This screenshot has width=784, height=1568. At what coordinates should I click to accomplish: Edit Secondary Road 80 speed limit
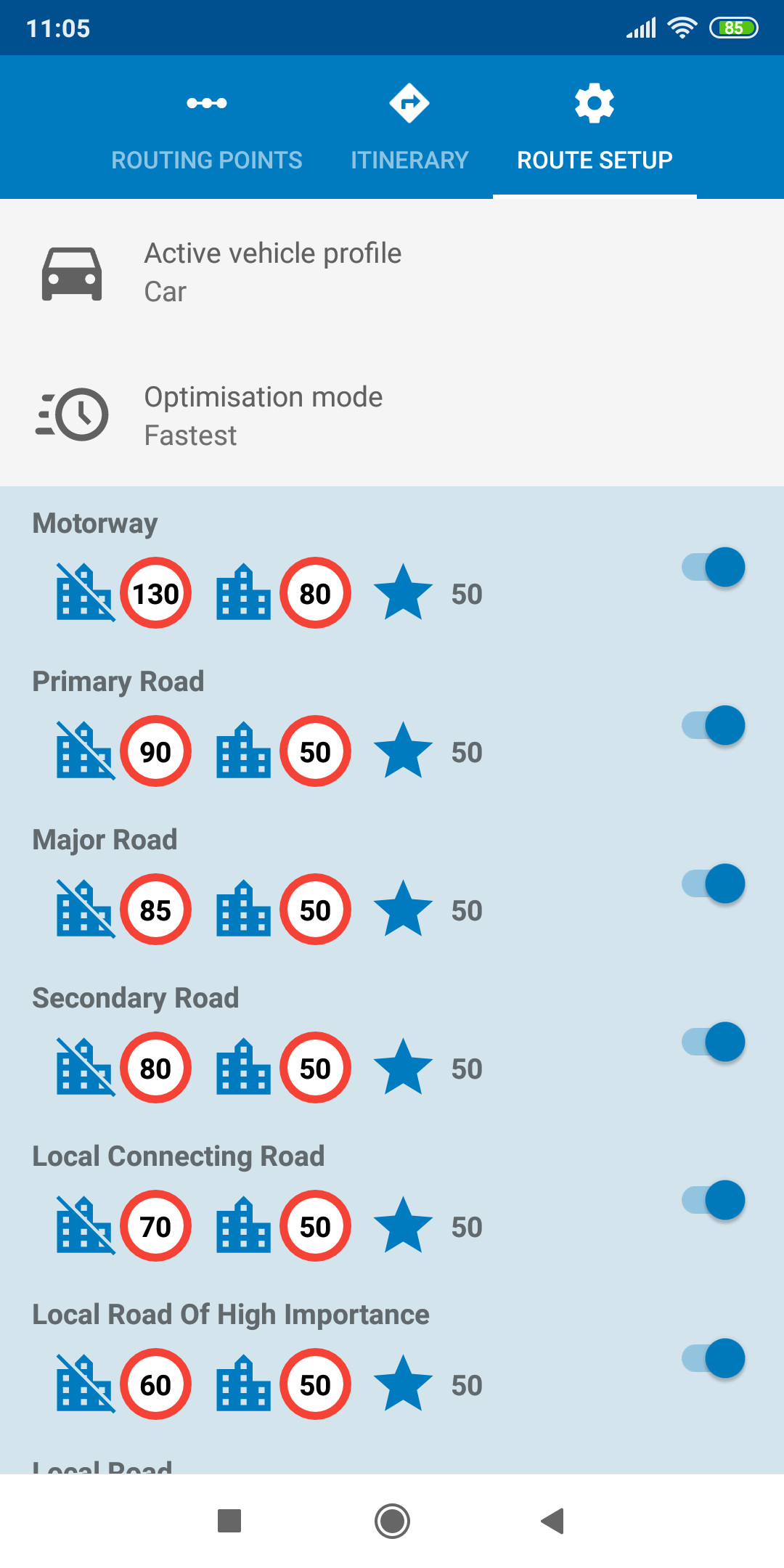point(156,1068)
